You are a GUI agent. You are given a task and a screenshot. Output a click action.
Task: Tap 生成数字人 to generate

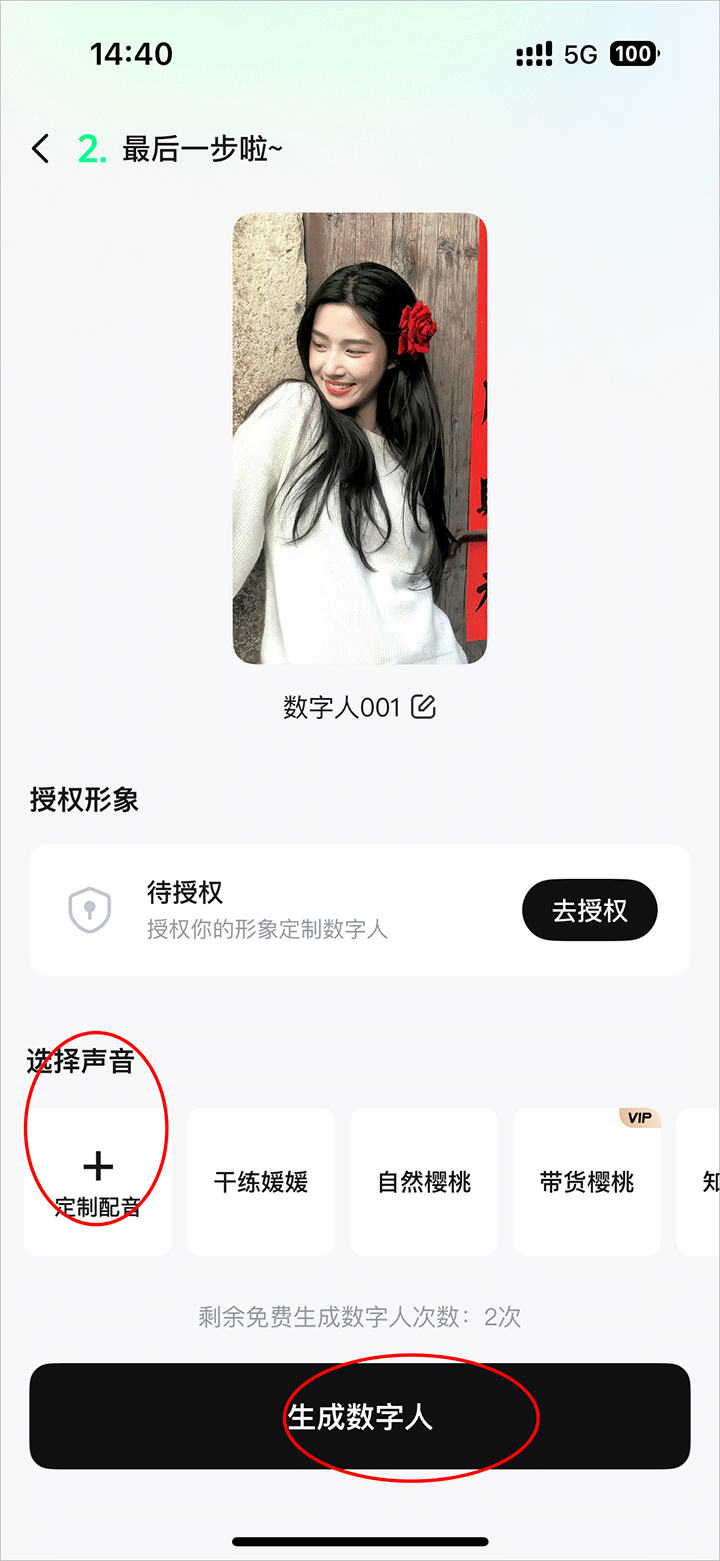coord(360,1416)
